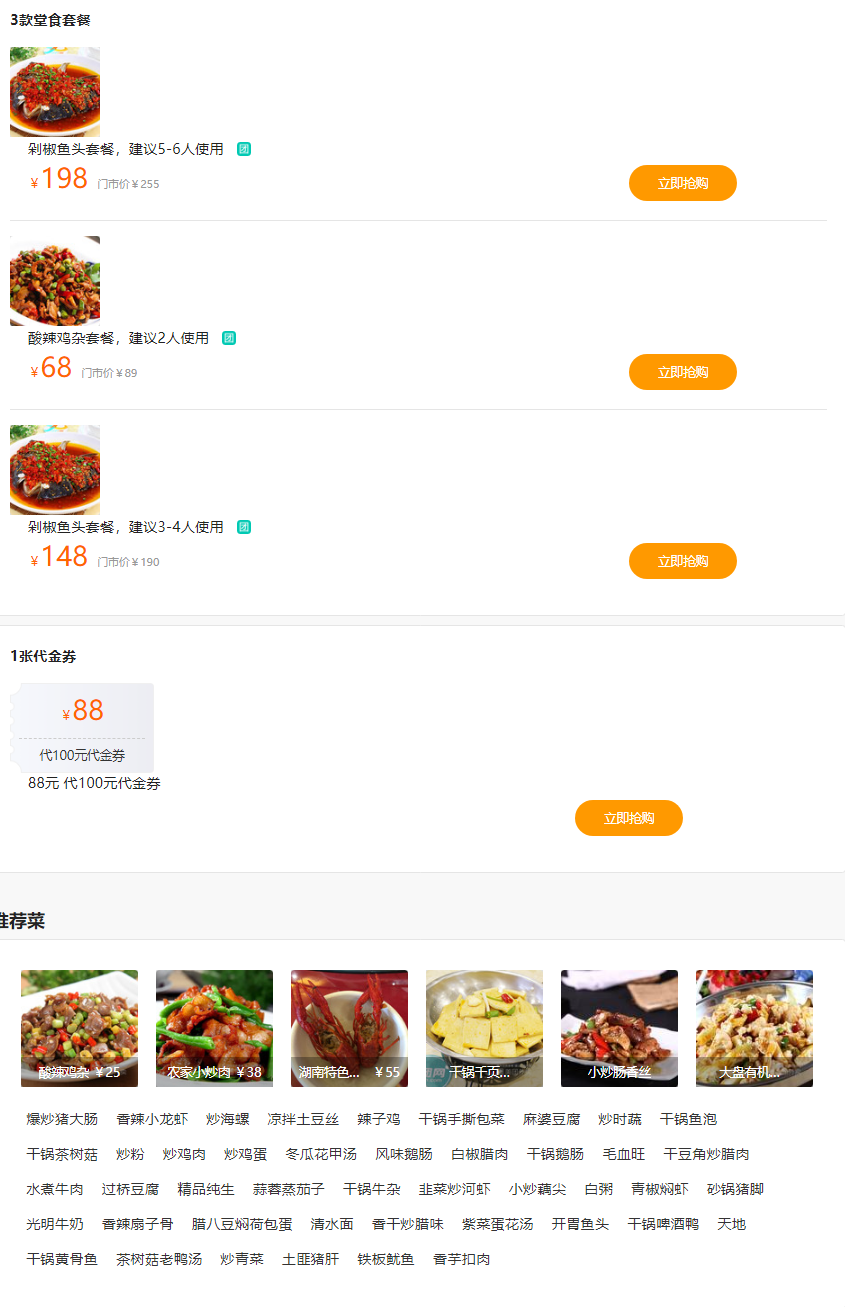Image resolution: width=845 pixels, height=1307 pixels.
Task: View the 大盘有机 dish photo
Action: [x=754, y=1027]
